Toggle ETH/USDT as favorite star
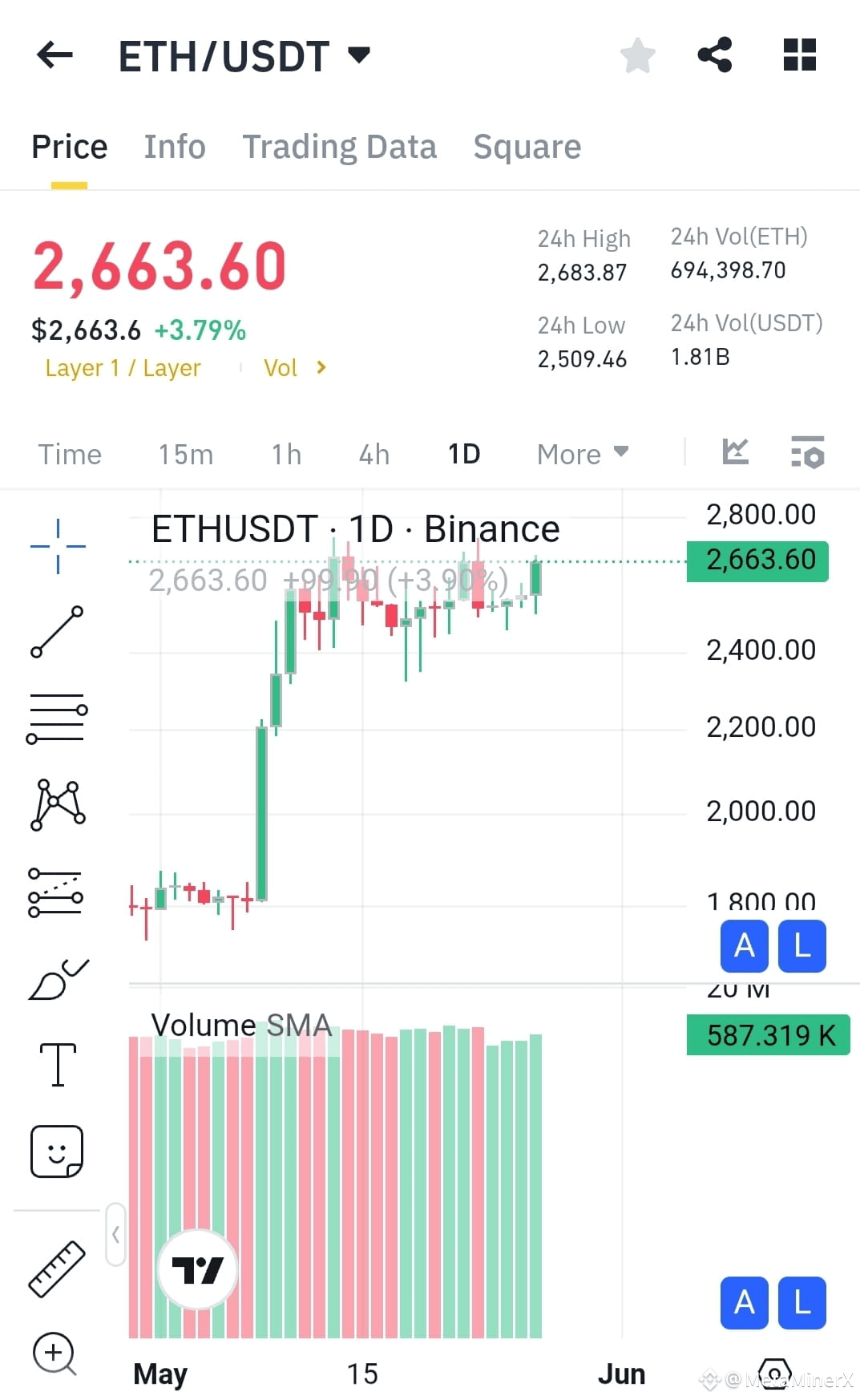 (x=637, y=54)
